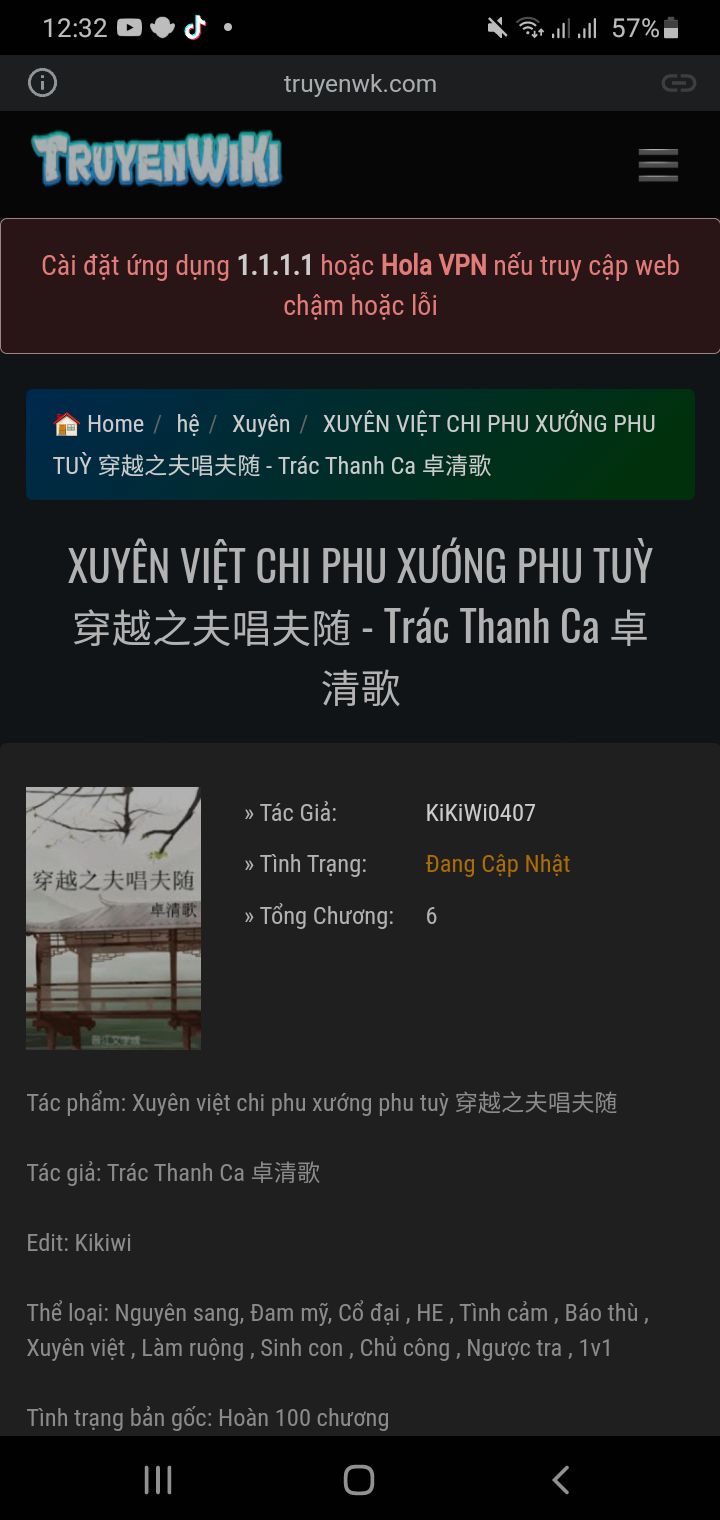This screenshot has width=720, height=1520.
Task: Open the hamburger menu
Action: pos(658,165)
